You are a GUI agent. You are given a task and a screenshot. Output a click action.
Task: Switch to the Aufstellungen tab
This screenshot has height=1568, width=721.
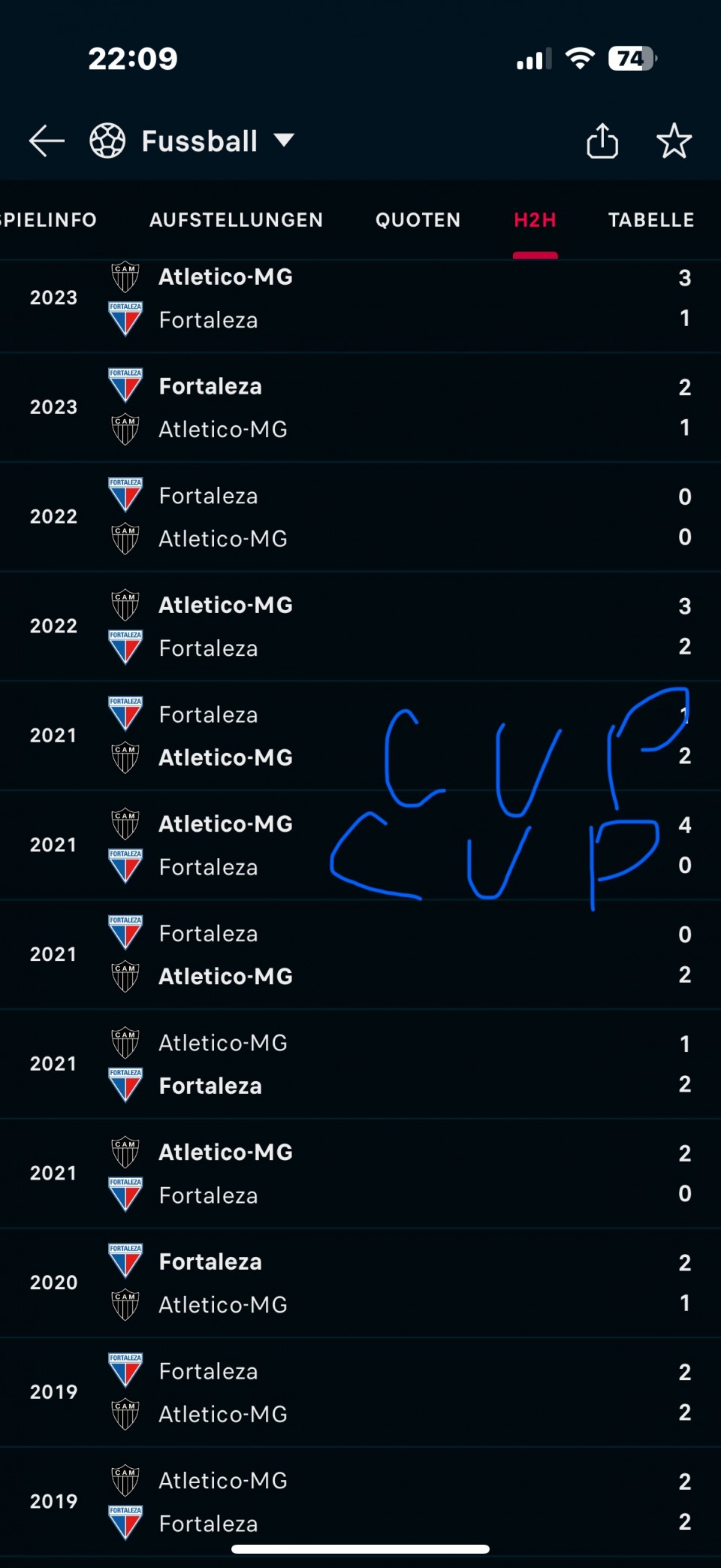tap(236, 220)
